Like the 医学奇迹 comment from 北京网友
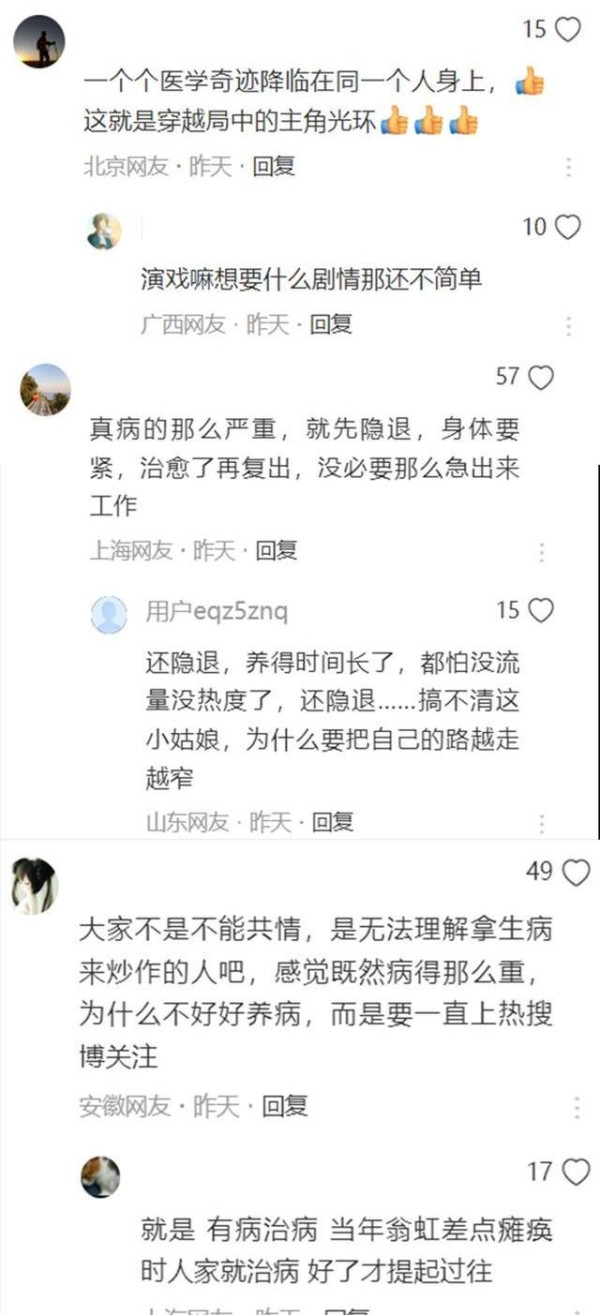 pyautogui.click(x=567, y=30)
